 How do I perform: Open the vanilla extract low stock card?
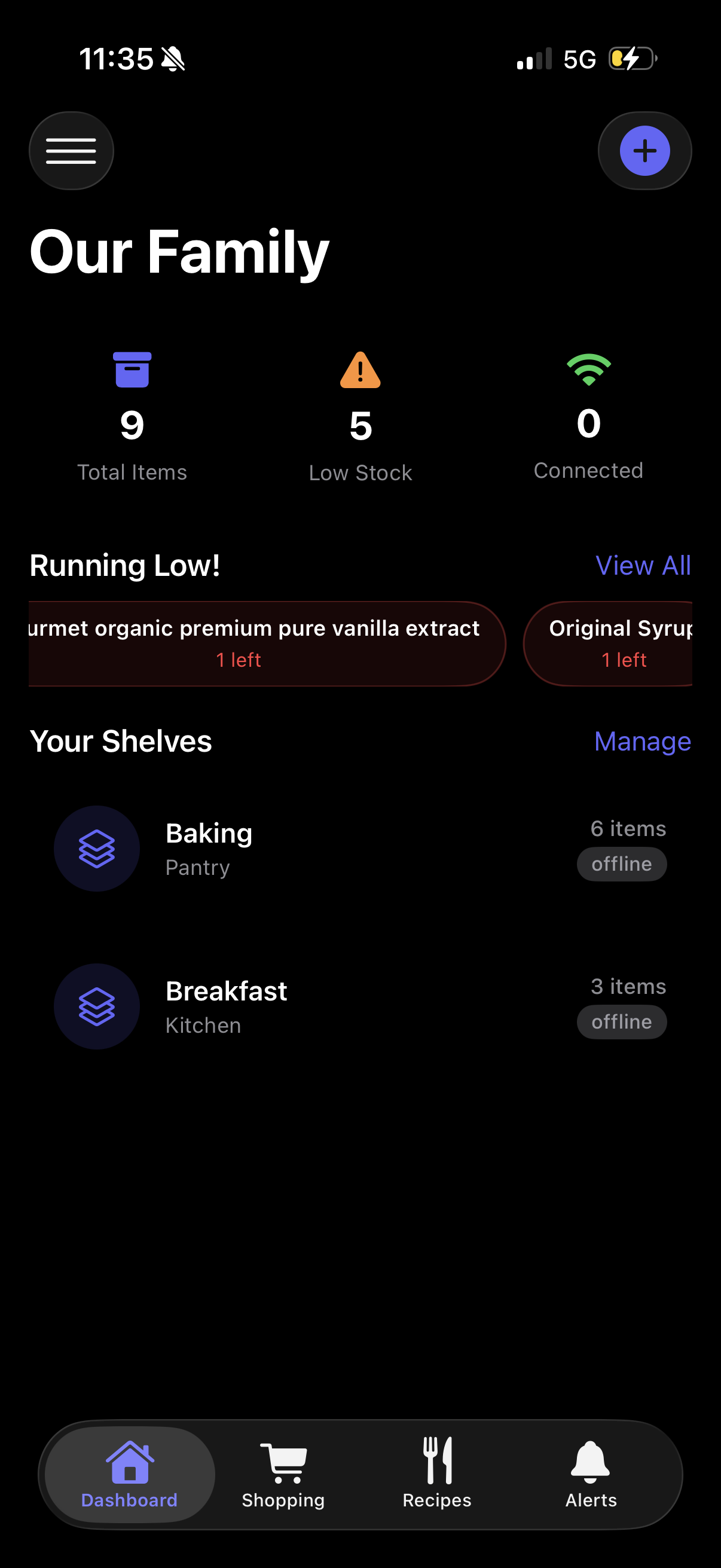265,642
